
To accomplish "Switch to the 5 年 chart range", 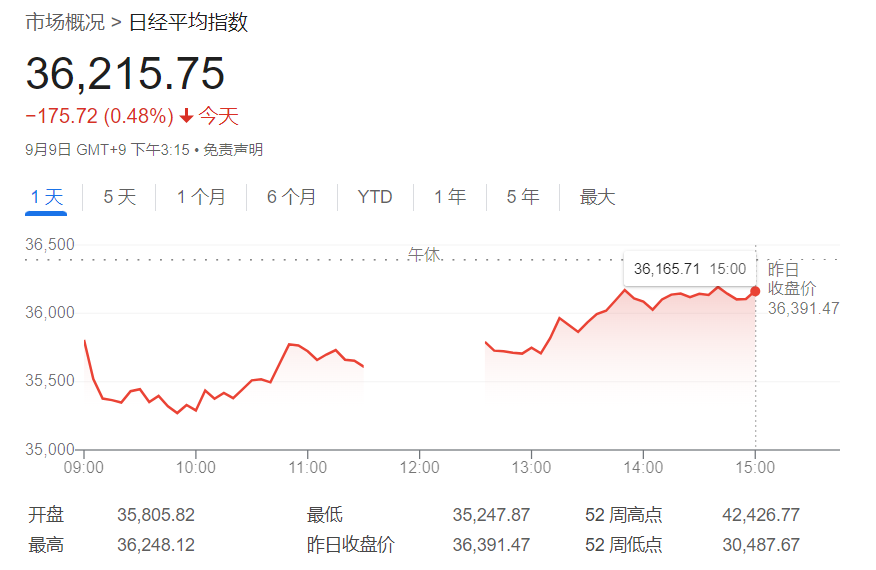I will pos(522,197).
